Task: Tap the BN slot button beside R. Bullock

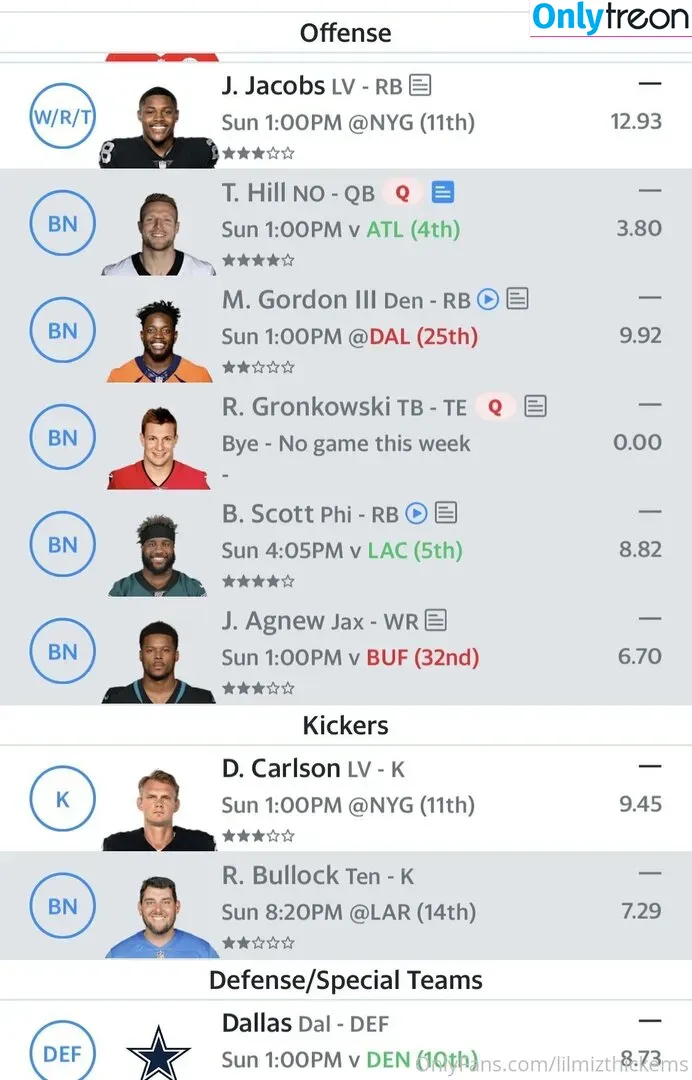Action: [x=62, y=906]
